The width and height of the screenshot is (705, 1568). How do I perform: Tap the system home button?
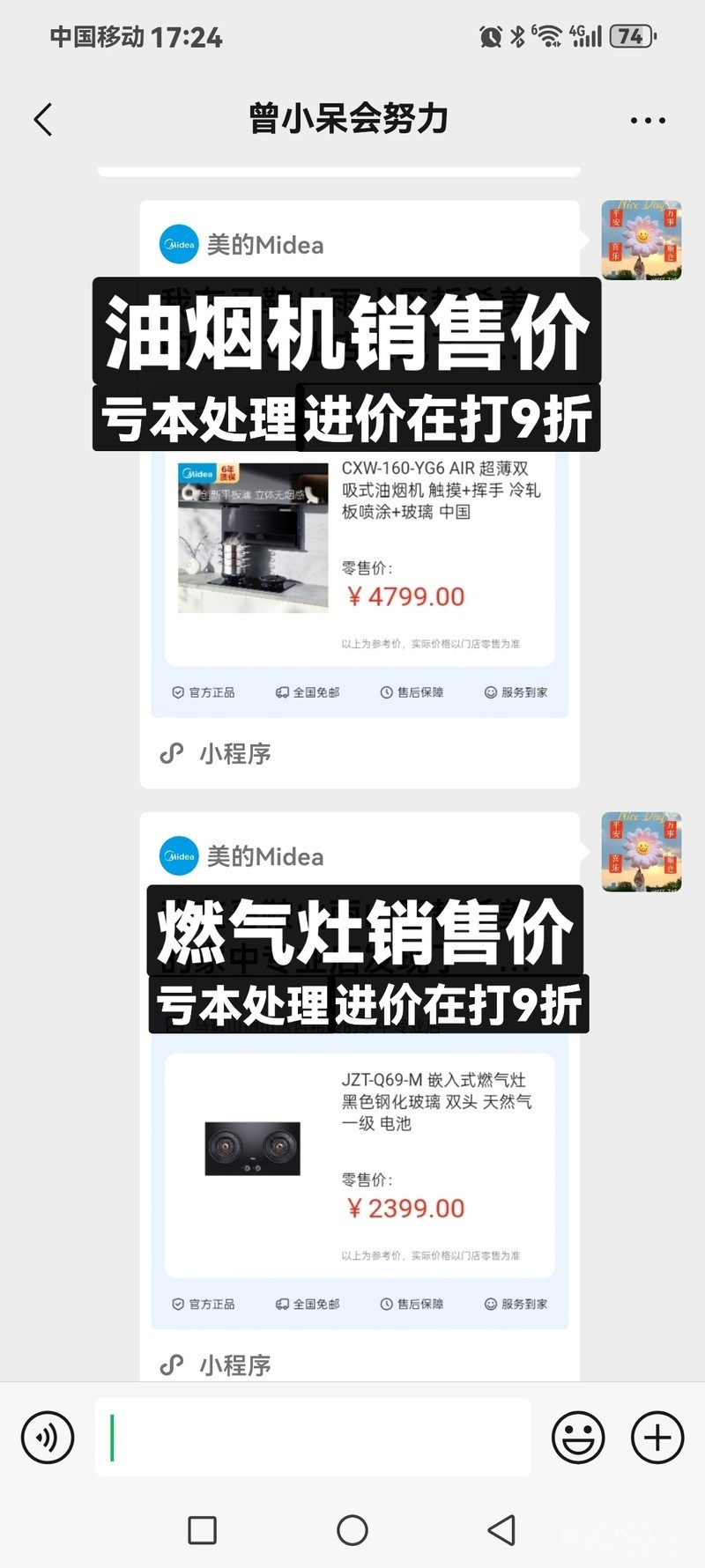352,1530
